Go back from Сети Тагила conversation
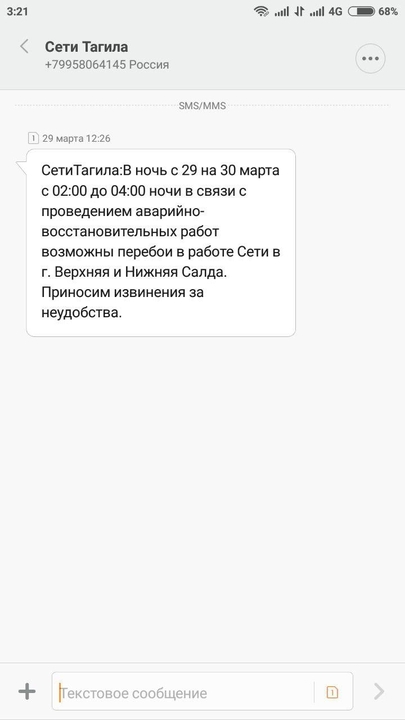Screen dimensions: 405x720 tap(24, 47)
